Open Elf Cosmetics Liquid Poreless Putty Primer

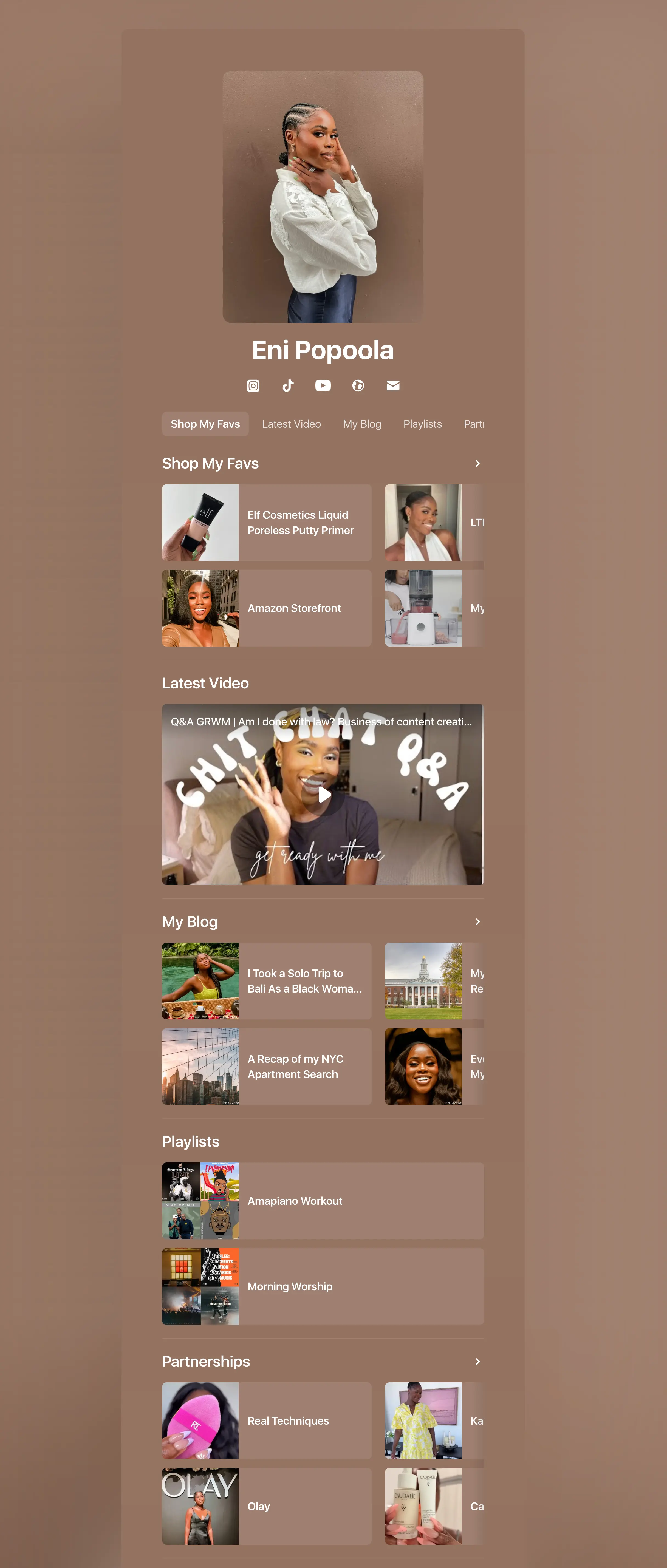tap(267, 522)
